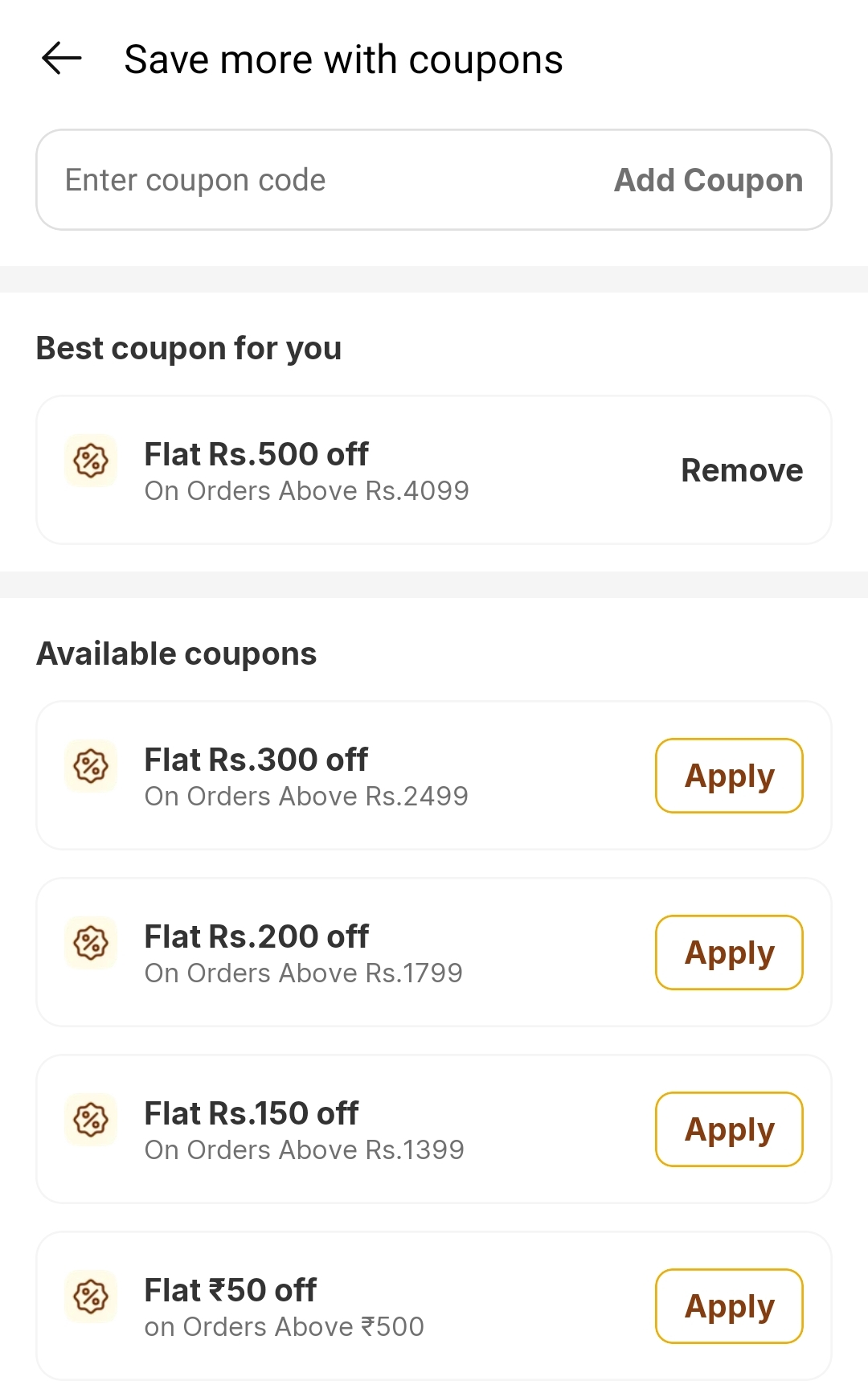Click the discount badge icon on Flat Rs.200 coupon
868x1389 pixels.
tap(90, 942)
